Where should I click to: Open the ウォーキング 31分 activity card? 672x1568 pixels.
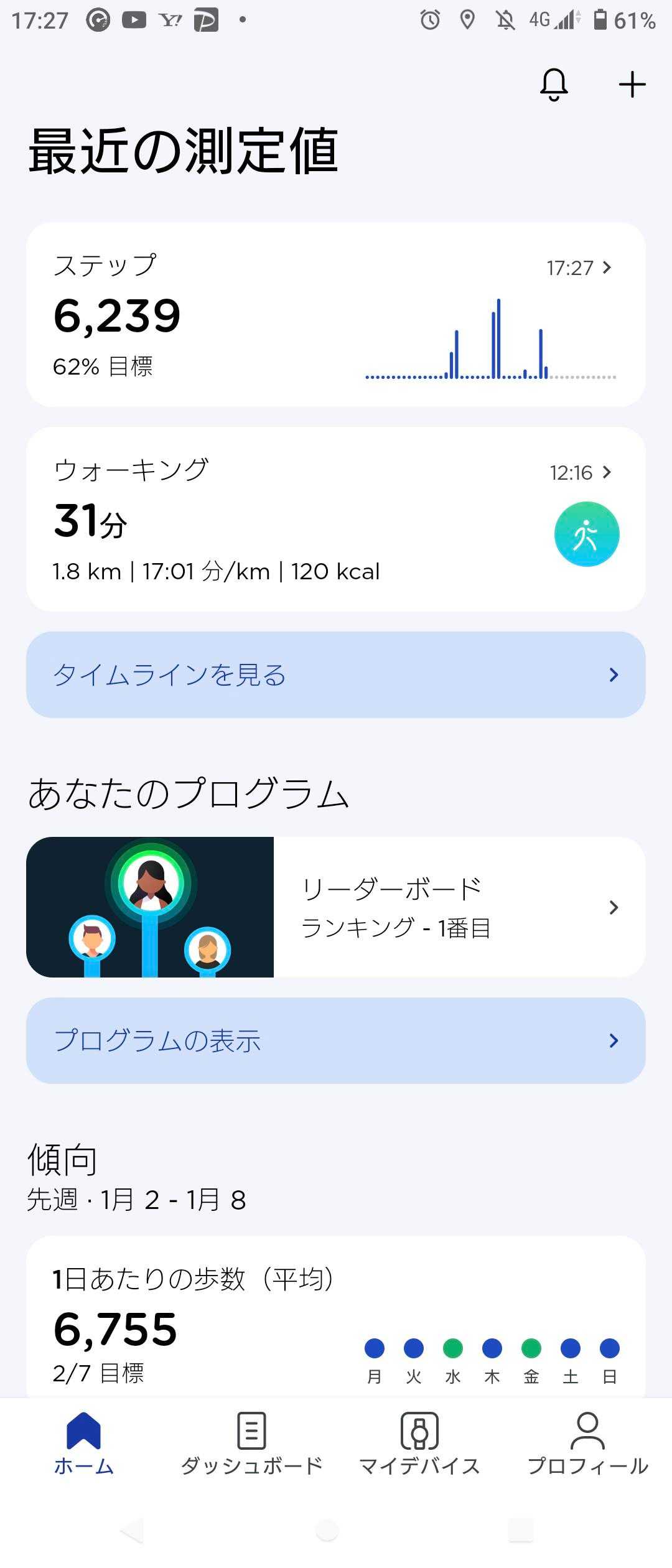(335, 519)
